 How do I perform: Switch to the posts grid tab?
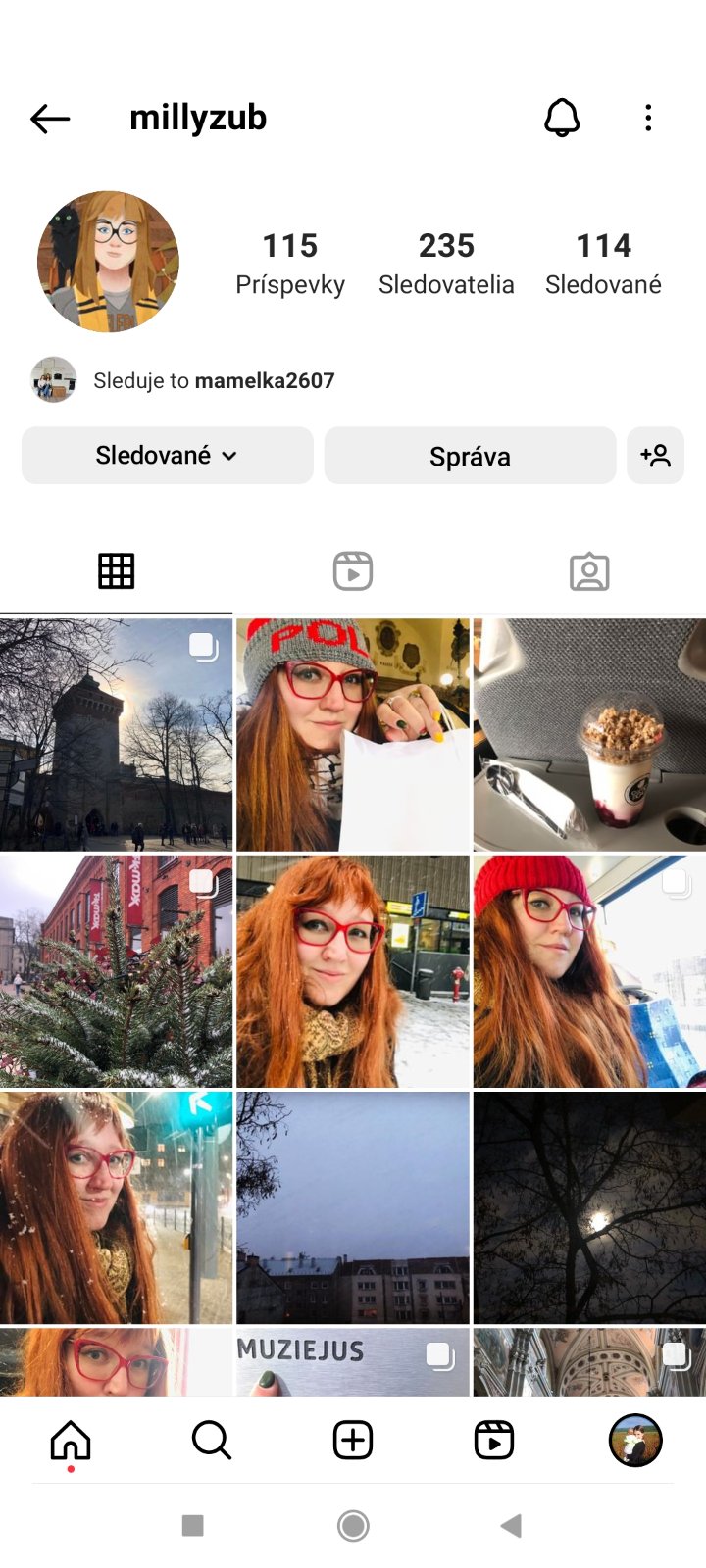116,571
